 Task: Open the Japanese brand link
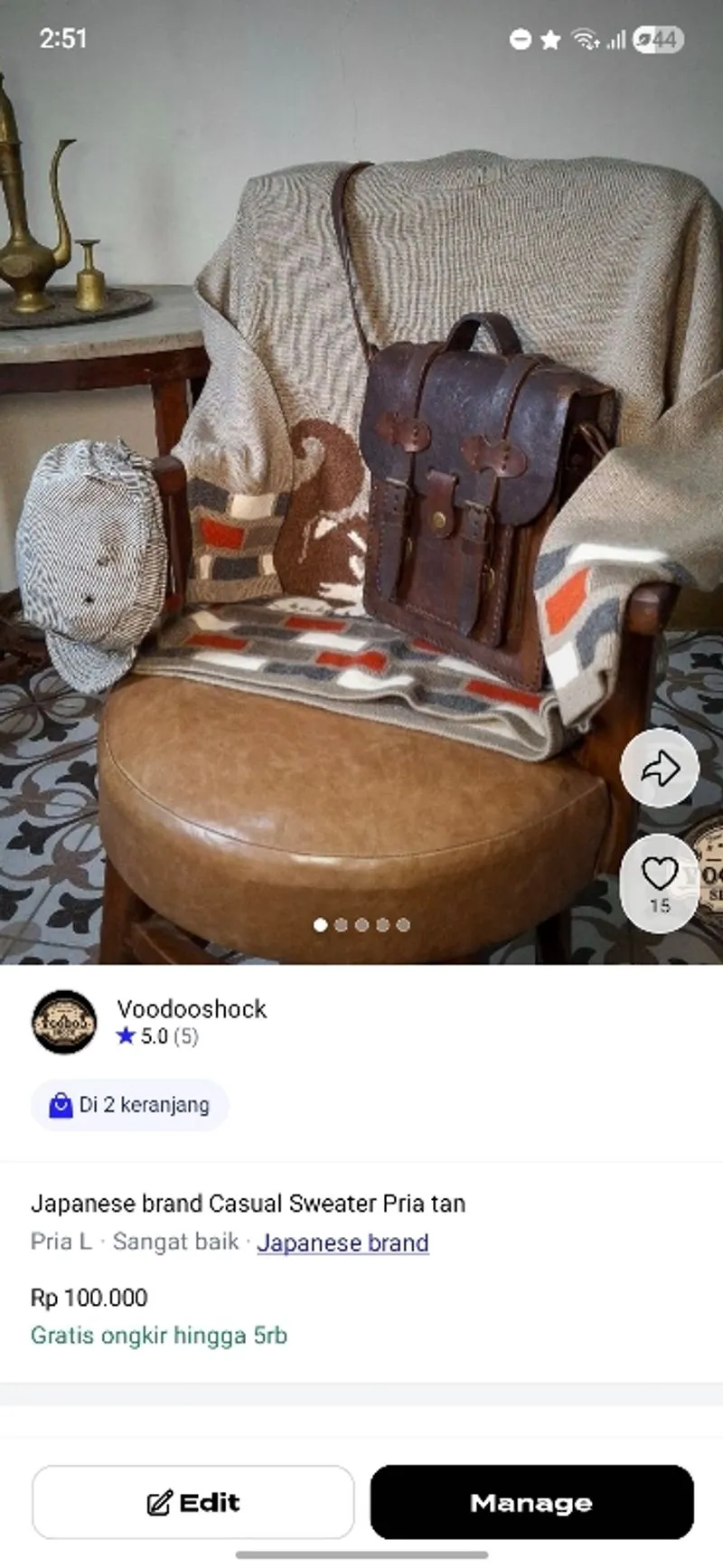tap(343, 1242)
